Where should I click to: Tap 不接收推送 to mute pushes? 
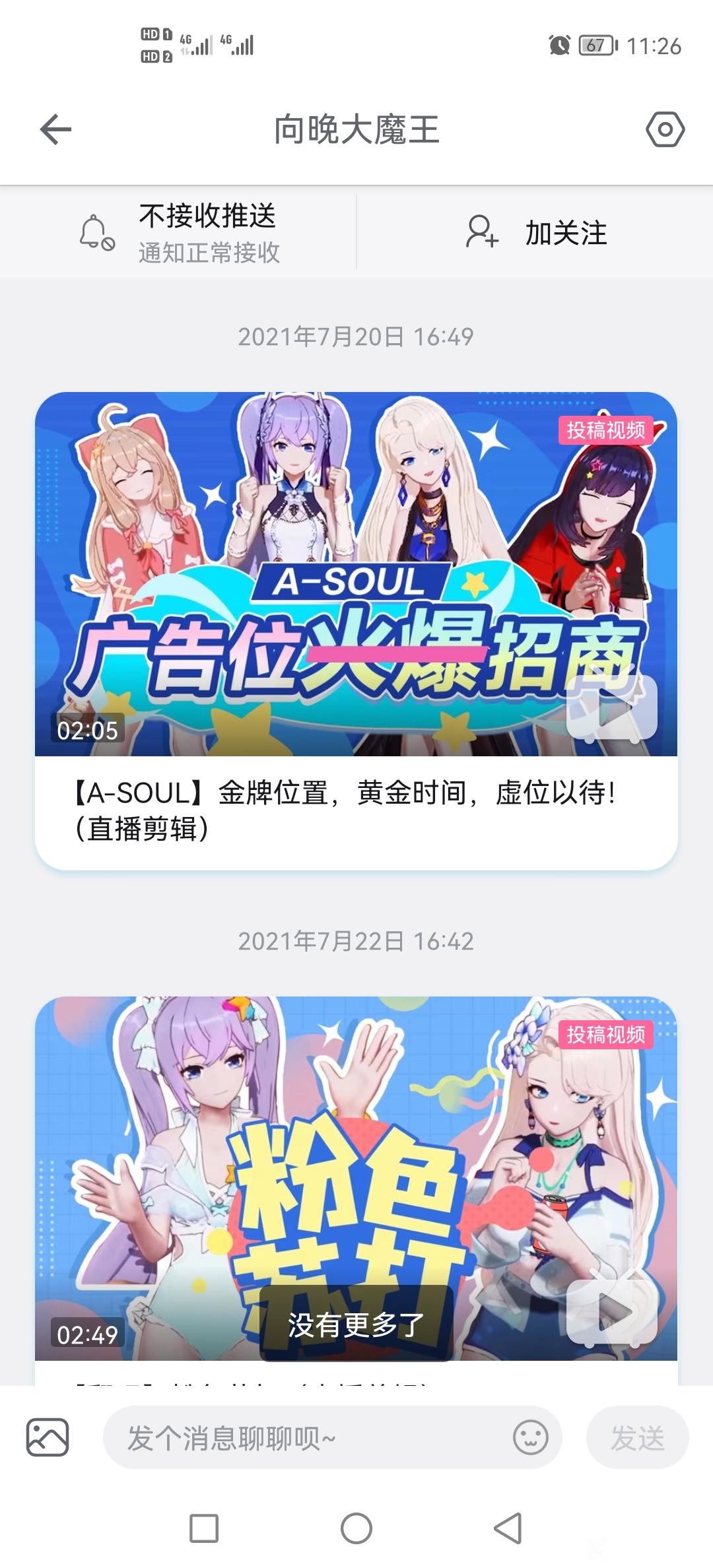click(x=178, y=232)
